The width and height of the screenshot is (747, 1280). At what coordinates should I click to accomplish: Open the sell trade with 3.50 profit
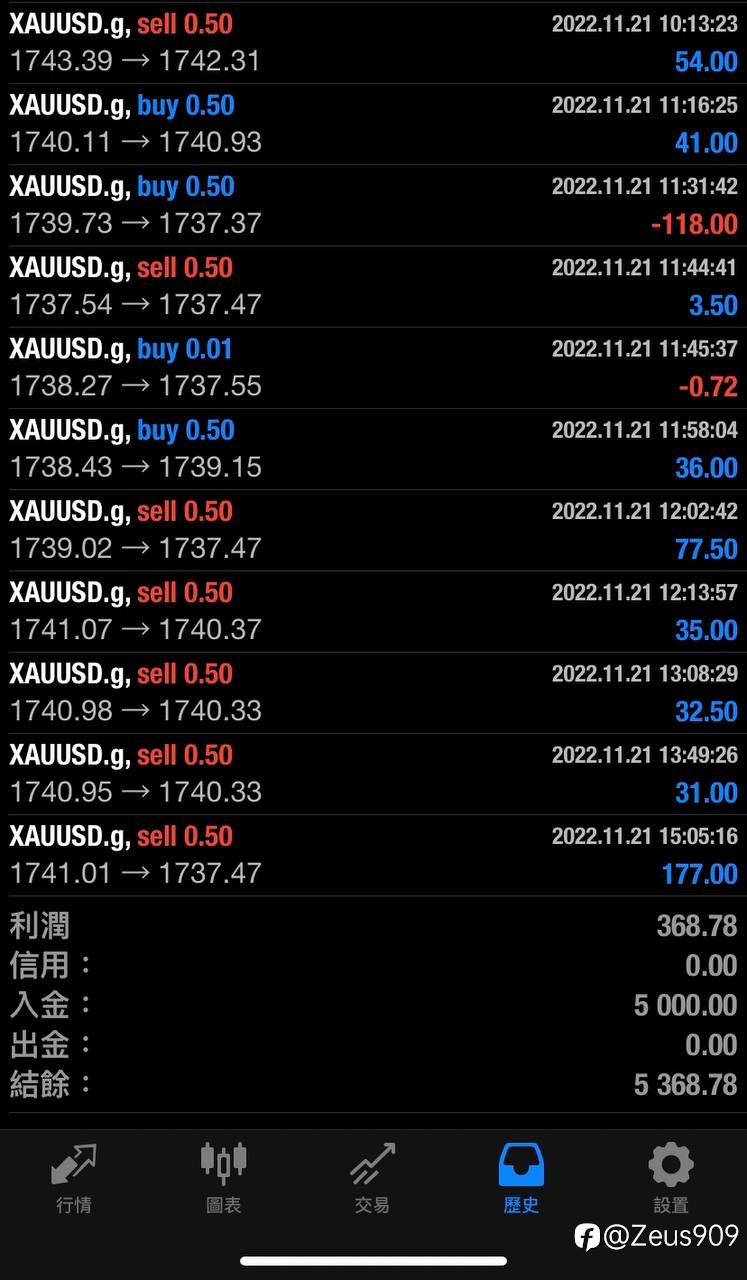(373, 287)
